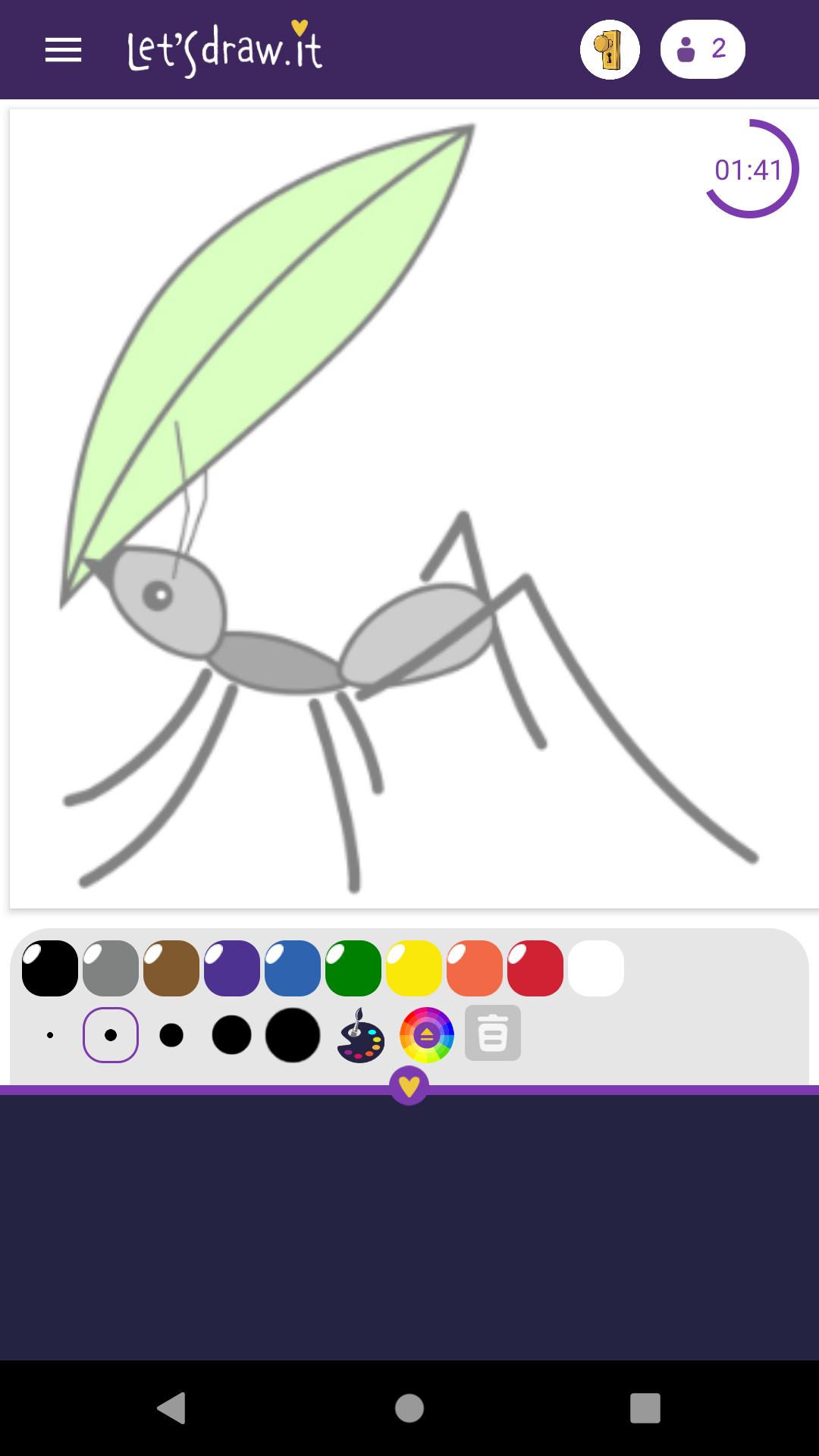Click the Let's draw it logo
Image resolution: width=819 pixels, height=1456 pixels.
coord(225,48)
